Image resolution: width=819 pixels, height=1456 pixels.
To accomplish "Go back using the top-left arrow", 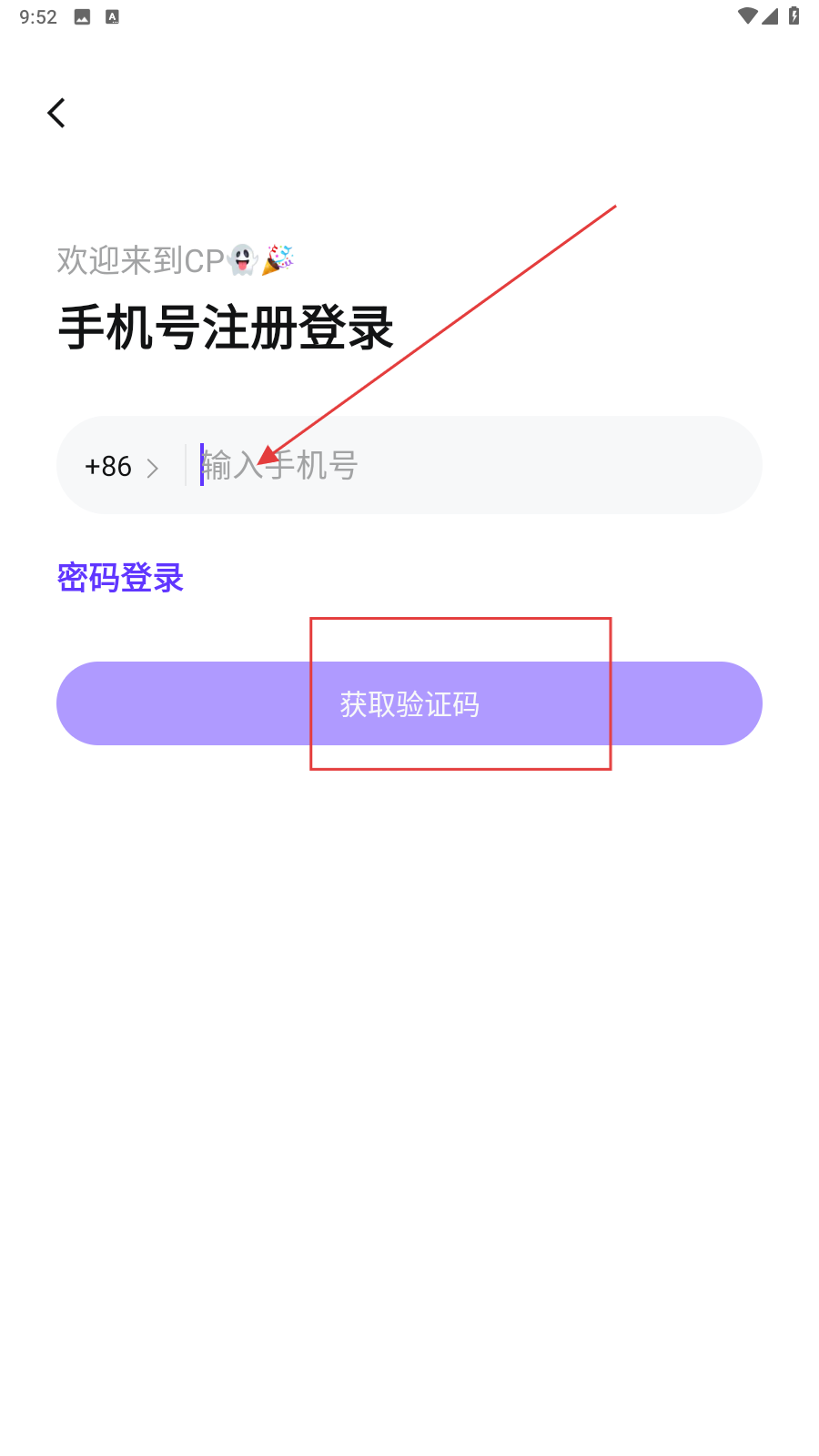I will click(56, 113).
